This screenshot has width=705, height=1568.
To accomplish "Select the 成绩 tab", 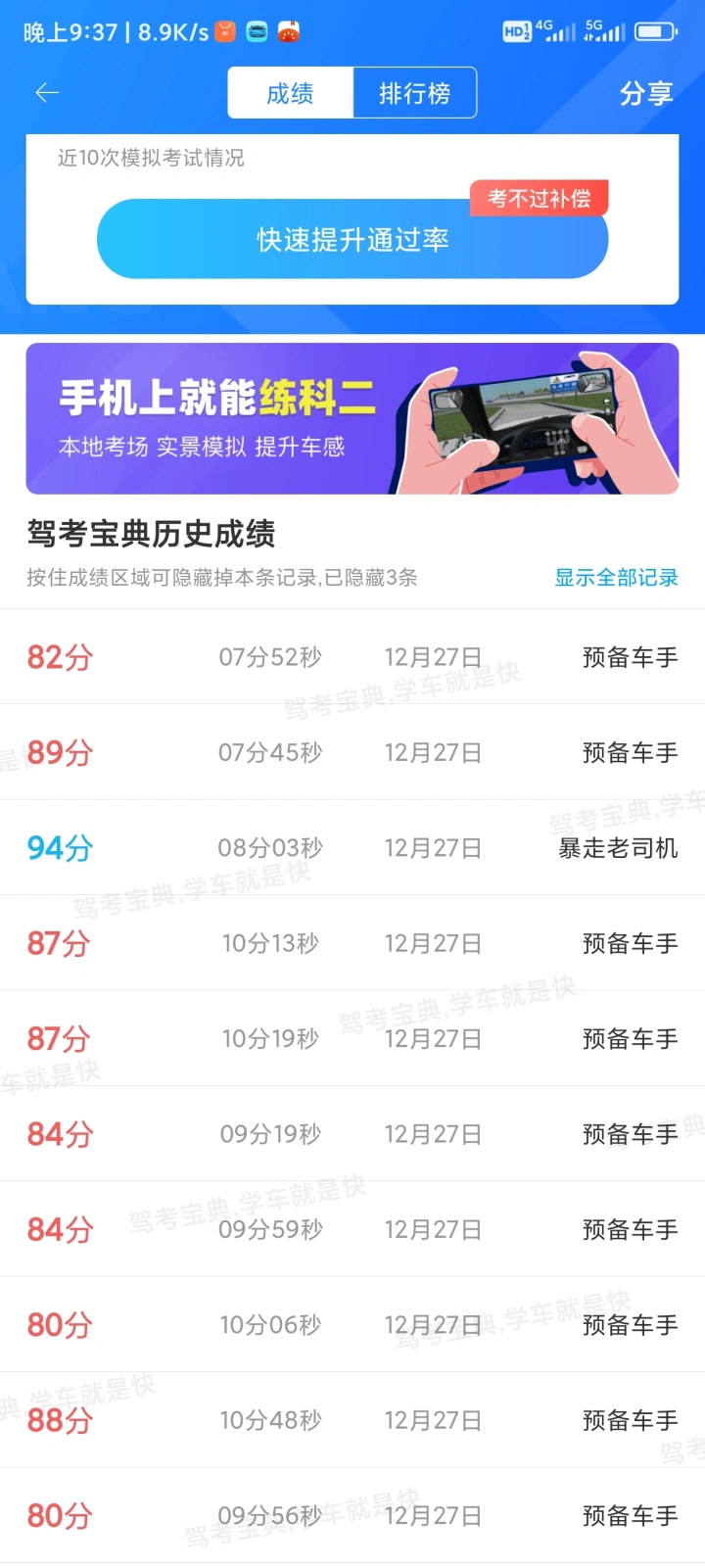I will (x=290, y=93).
